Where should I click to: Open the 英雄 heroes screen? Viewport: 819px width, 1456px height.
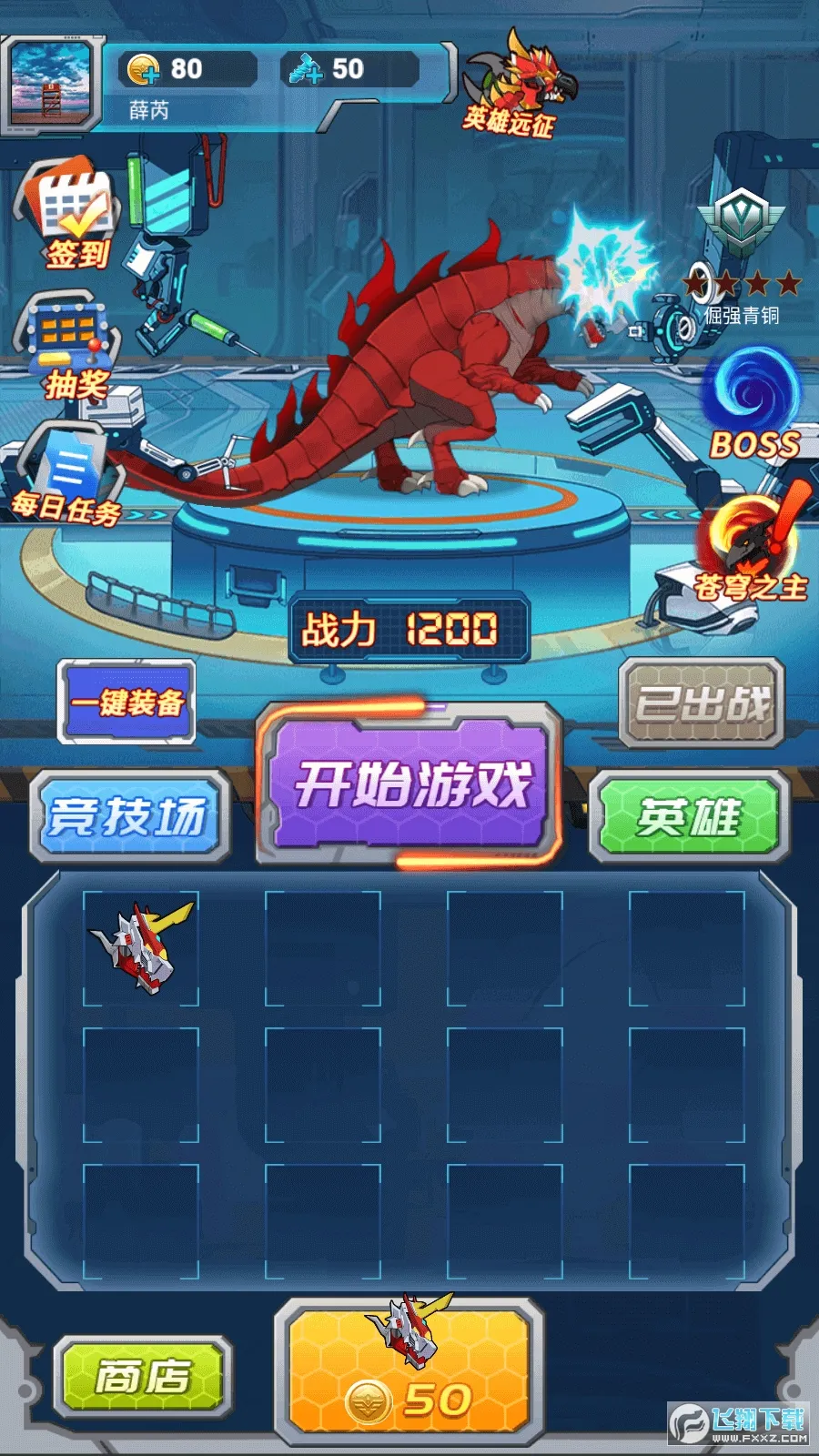(689, 816)
